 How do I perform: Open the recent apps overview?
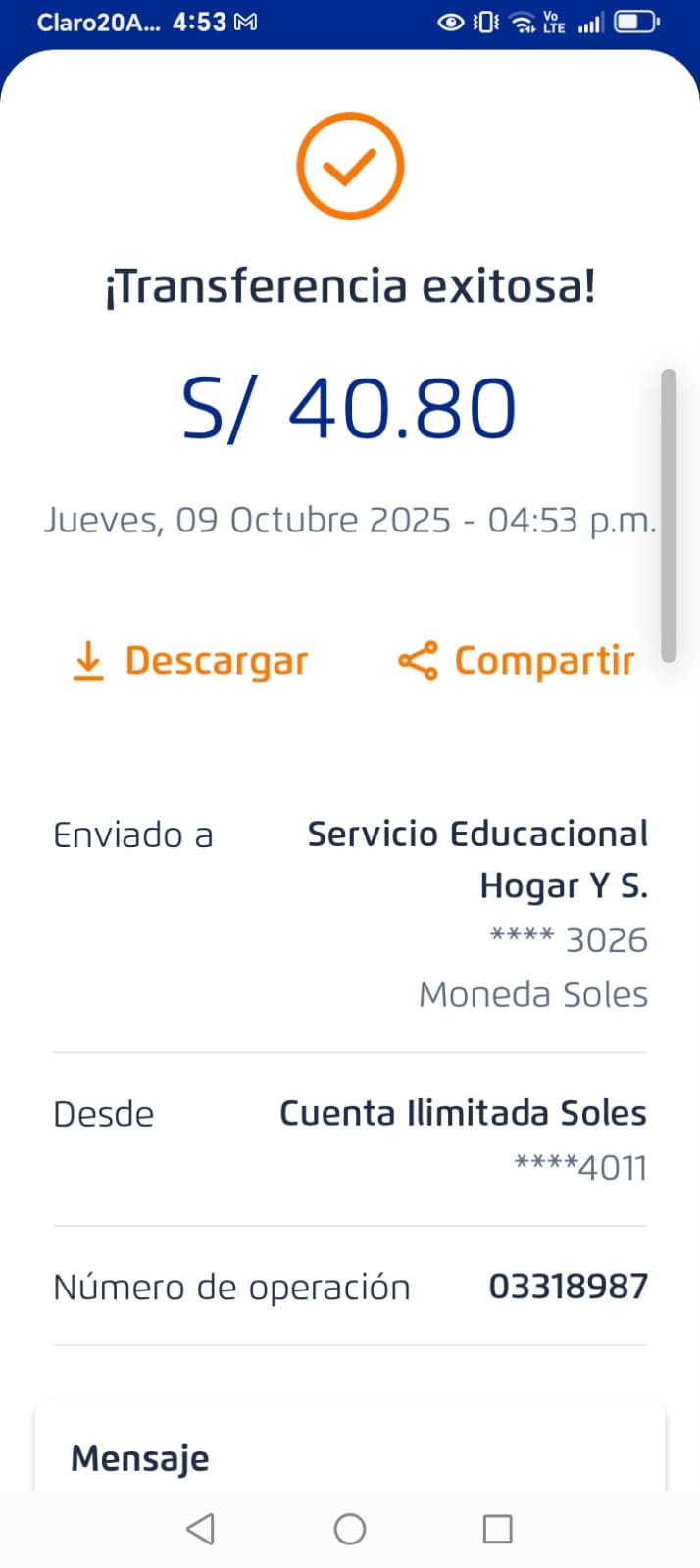498,1528
